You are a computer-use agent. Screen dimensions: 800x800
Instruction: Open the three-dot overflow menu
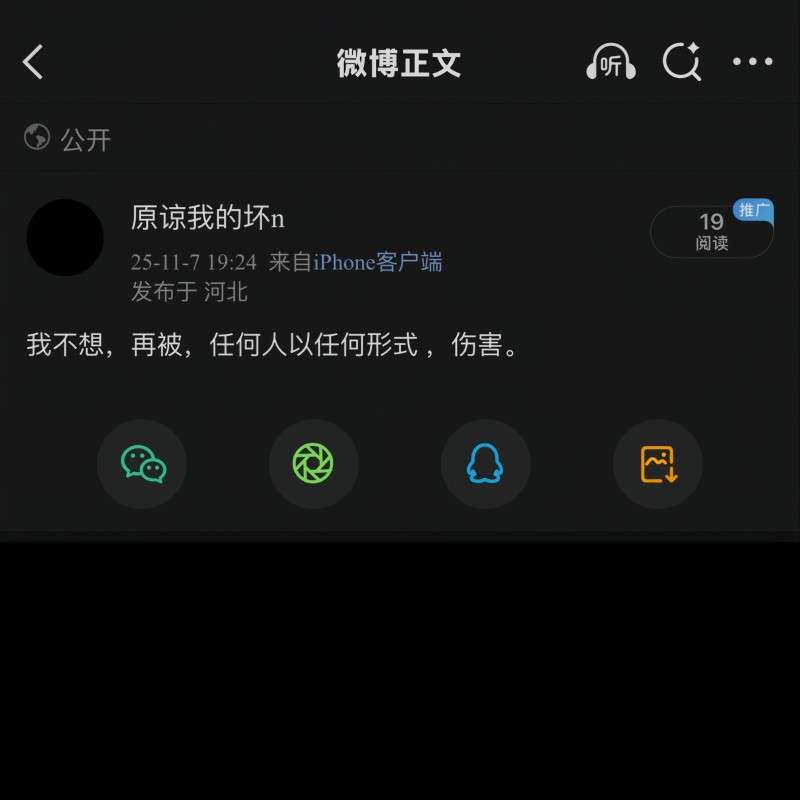[752, 63]
